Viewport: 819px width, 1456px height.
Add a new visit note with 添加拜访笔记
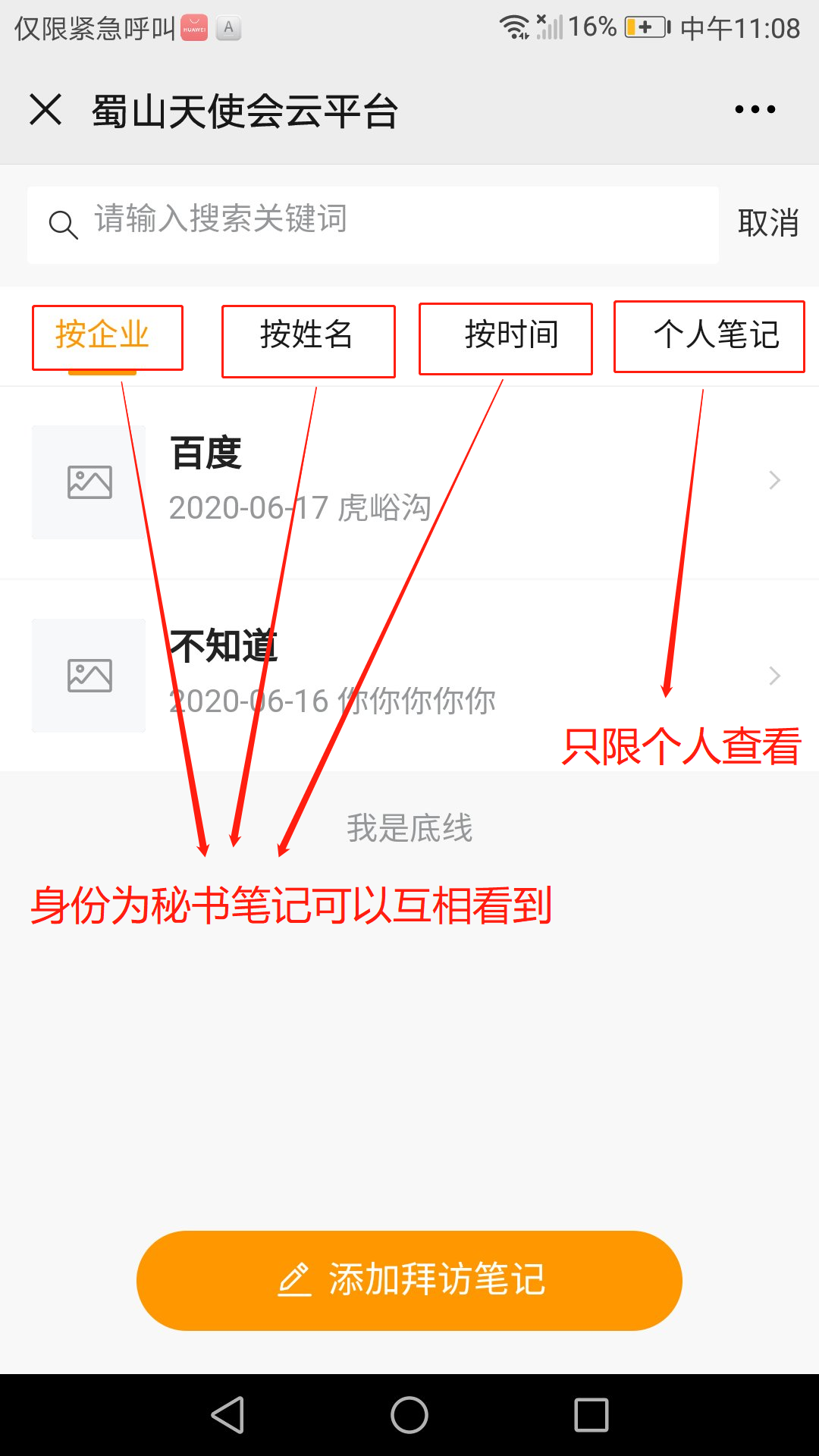tap(409, 1280)
